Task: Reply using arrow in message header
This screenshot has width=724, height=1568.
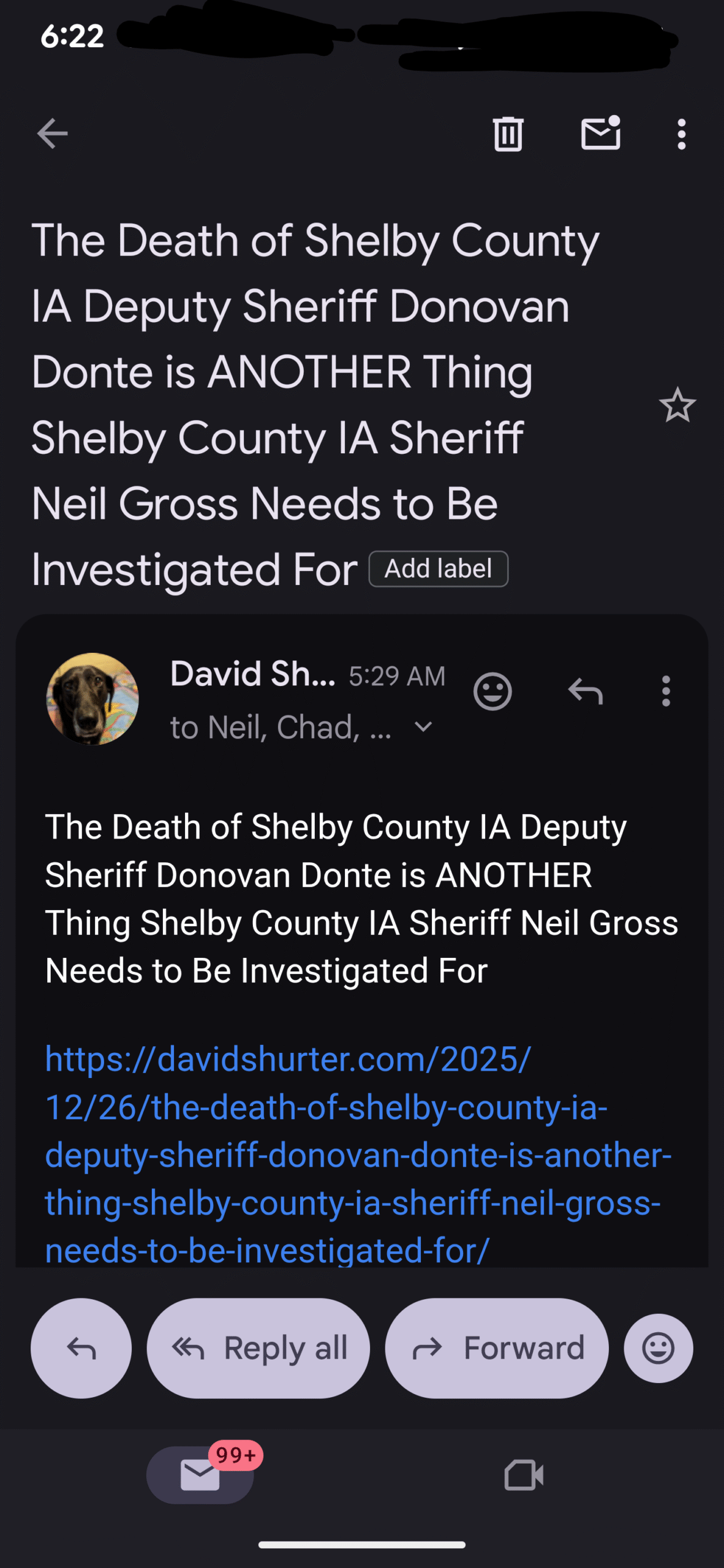Action: 586,692
